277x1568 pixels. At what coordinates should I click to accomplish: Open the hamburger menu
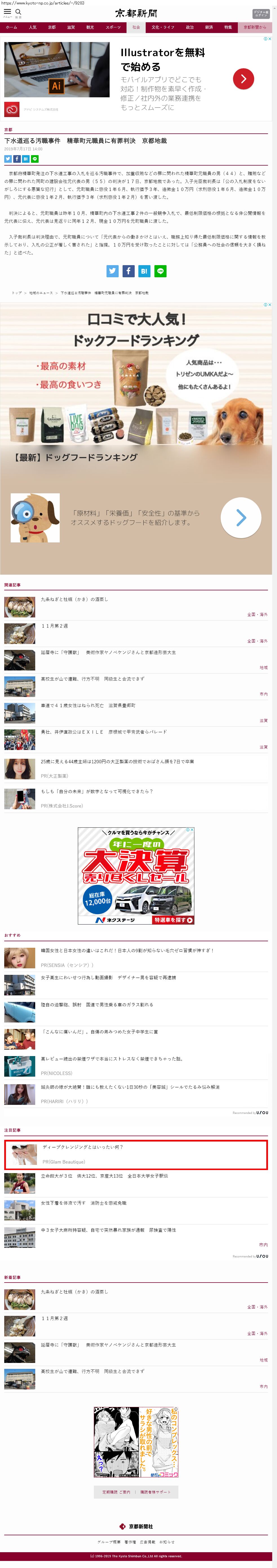[7, 12]
